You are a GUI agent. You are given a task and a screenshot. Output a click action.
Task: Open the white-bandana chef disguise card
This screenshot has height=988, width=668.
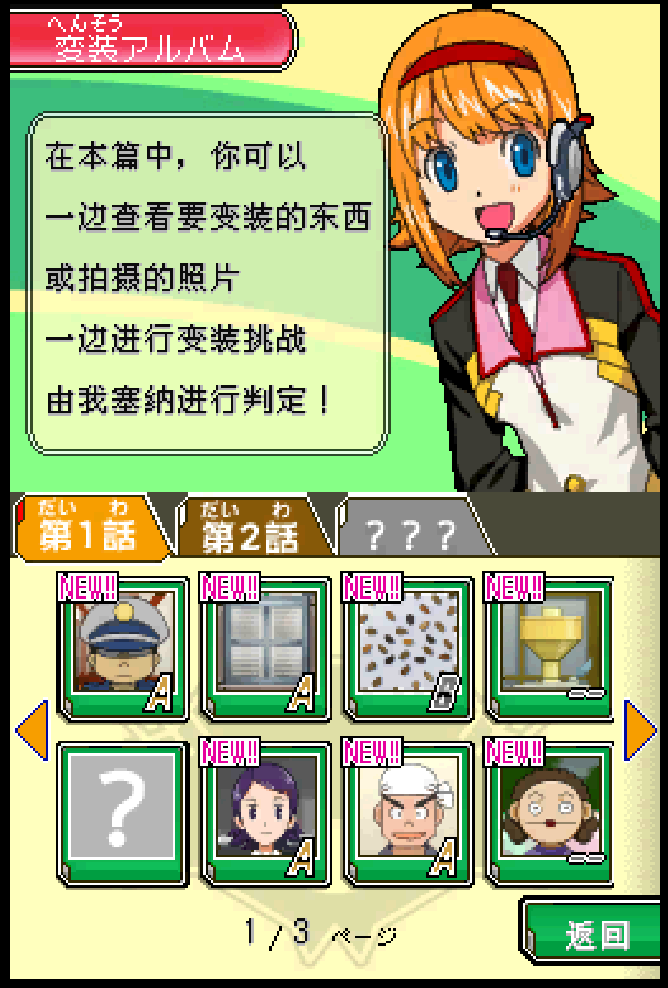pyautogui.click(x=407, y=813)
